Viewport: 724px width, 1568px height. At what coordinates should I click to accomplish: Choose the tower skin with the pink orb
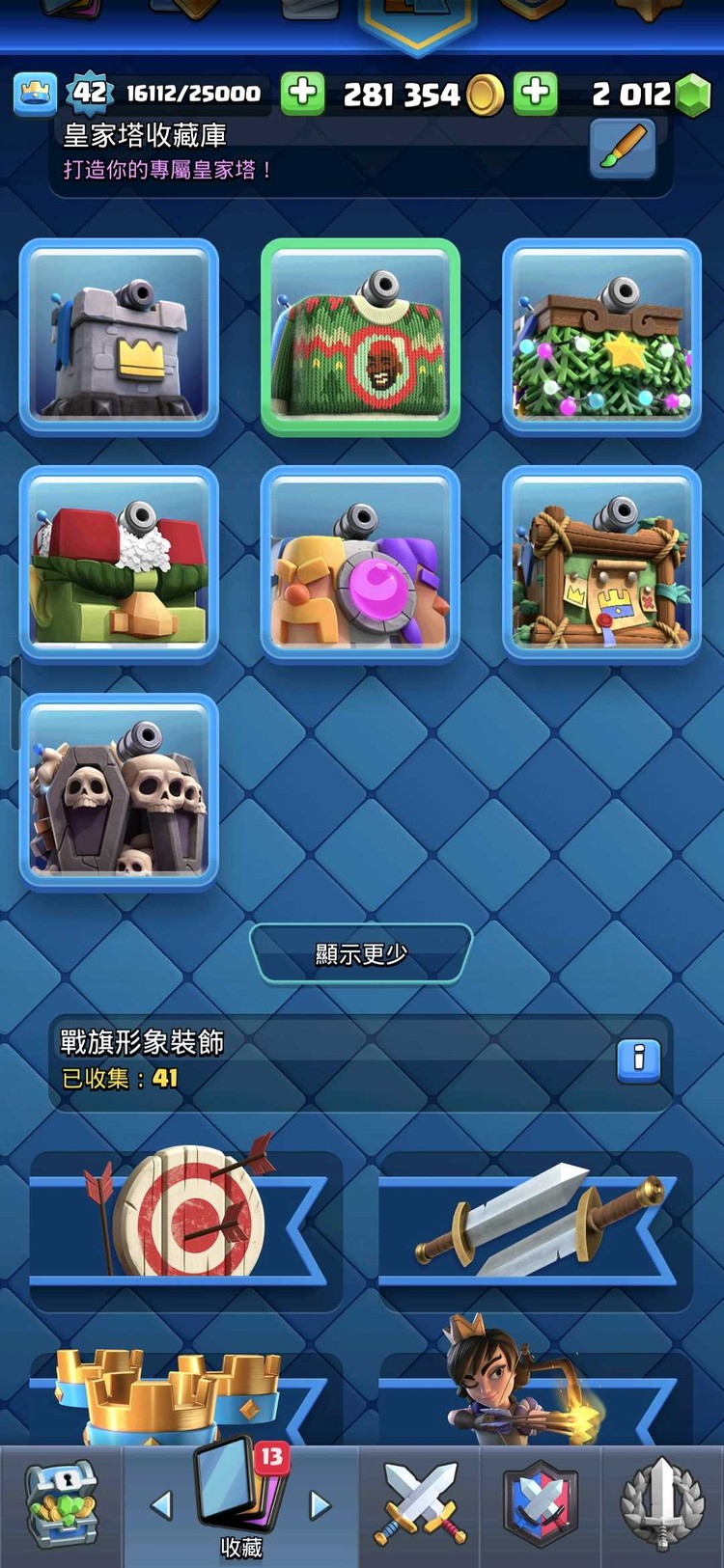[x=360, y=564]
